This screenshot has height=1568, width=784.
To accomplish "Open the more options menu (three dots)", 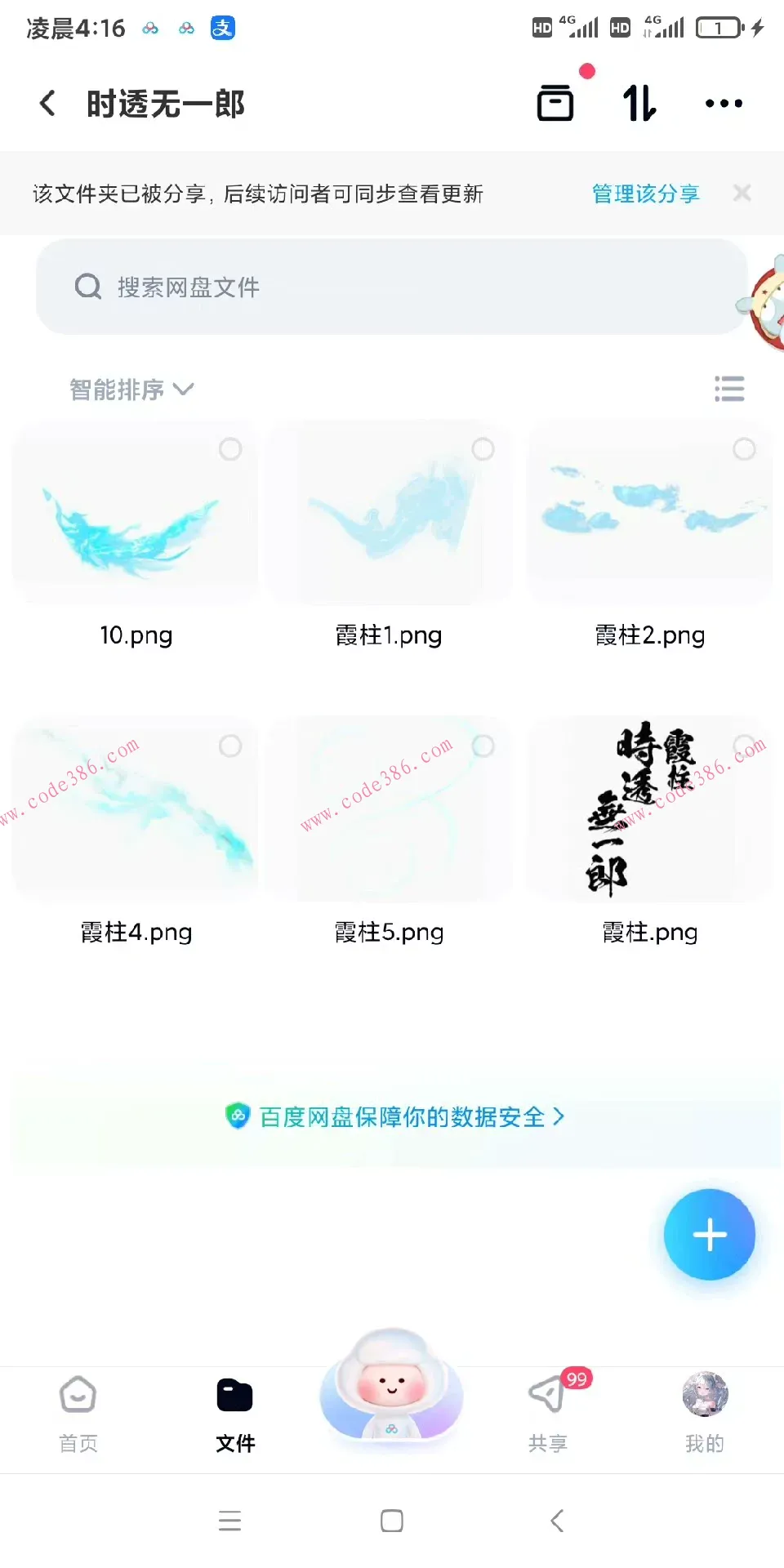I will [724, 103].
